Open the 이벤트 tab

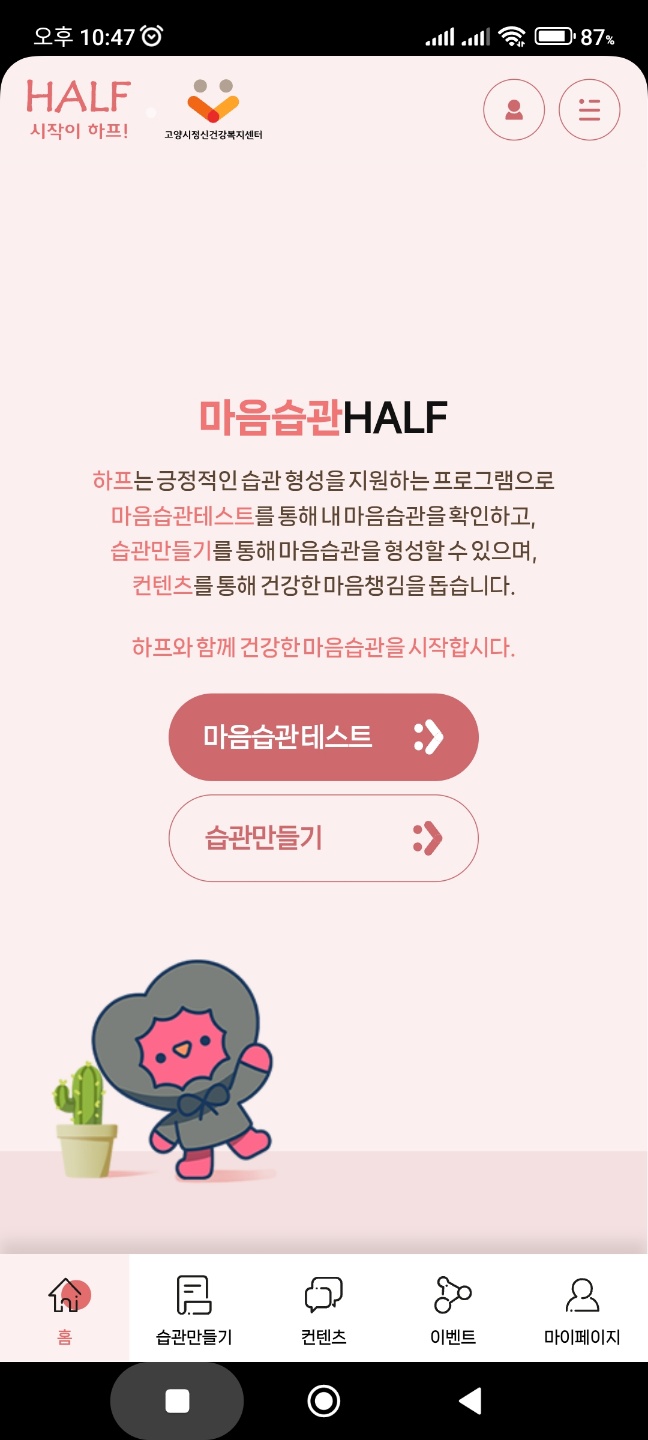[x=452, y=1308]
